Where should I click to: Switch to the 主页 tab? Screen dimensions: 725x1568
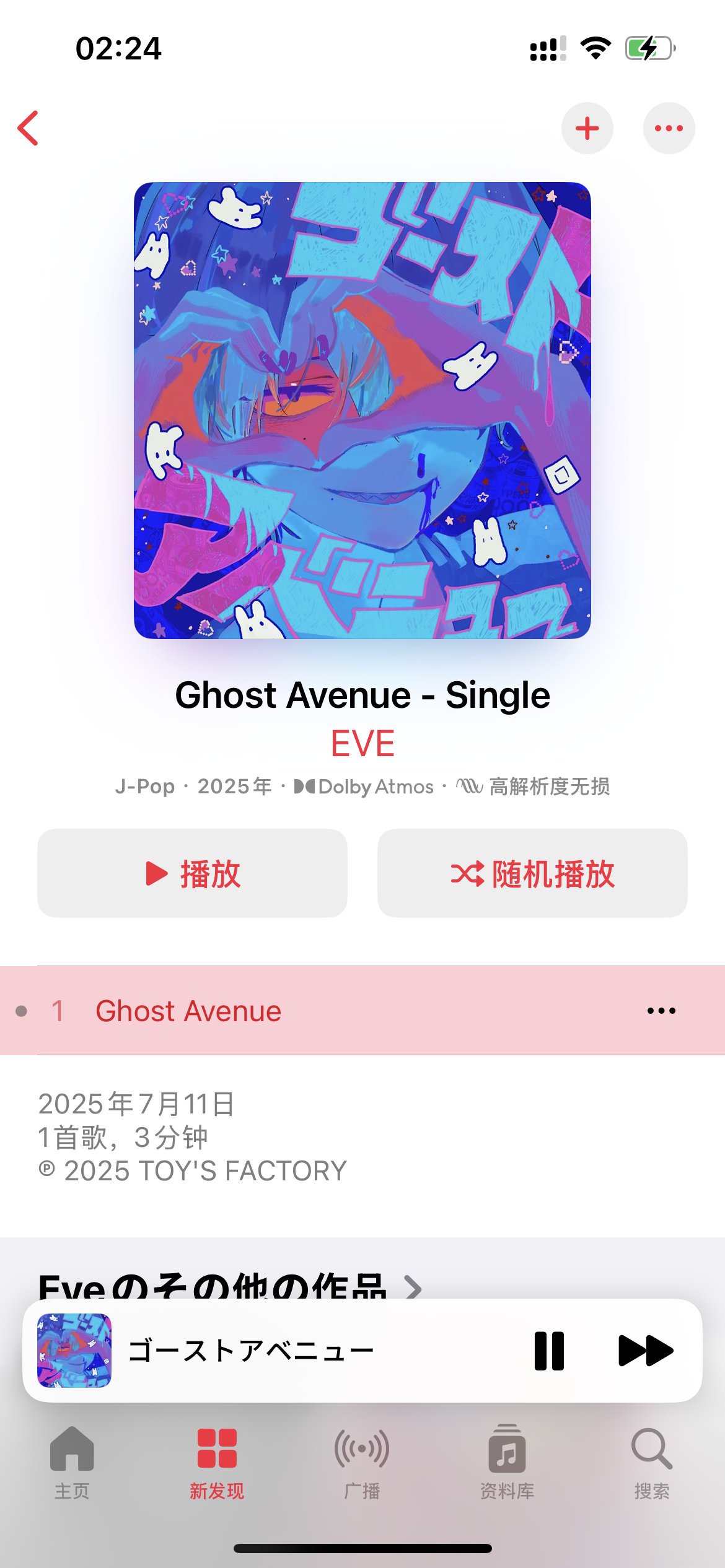click(x=72, y=1462)
